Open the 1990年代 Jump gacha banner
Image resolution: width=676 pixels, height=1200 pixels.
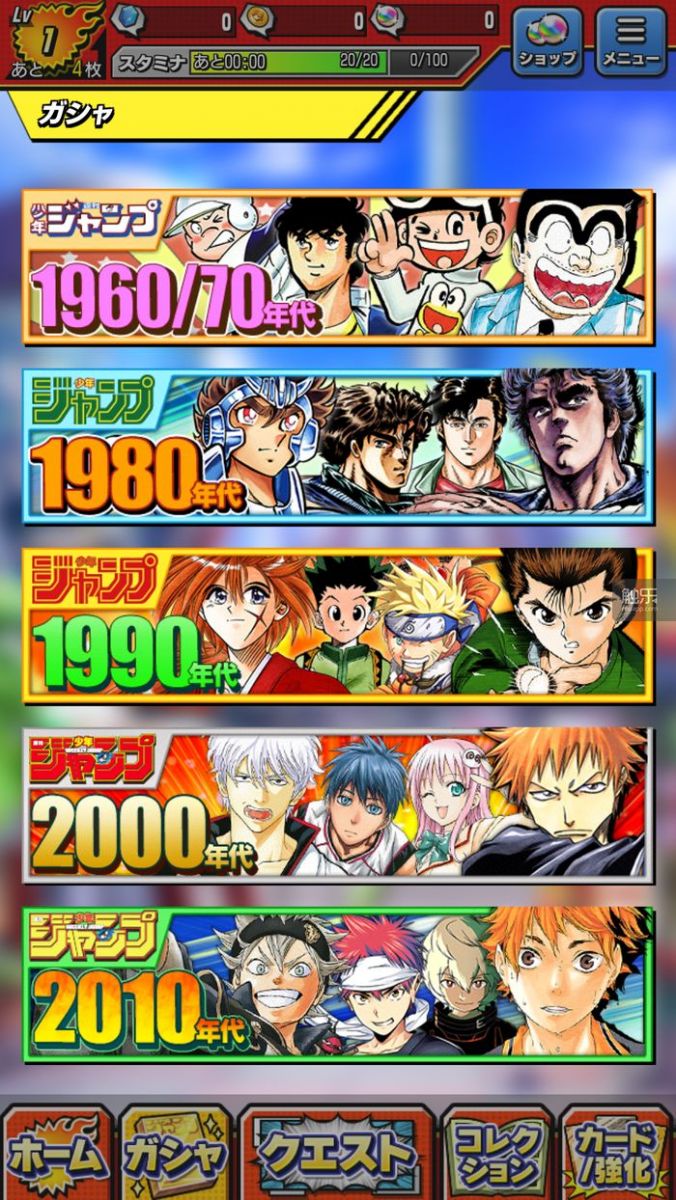pos(338,624)
